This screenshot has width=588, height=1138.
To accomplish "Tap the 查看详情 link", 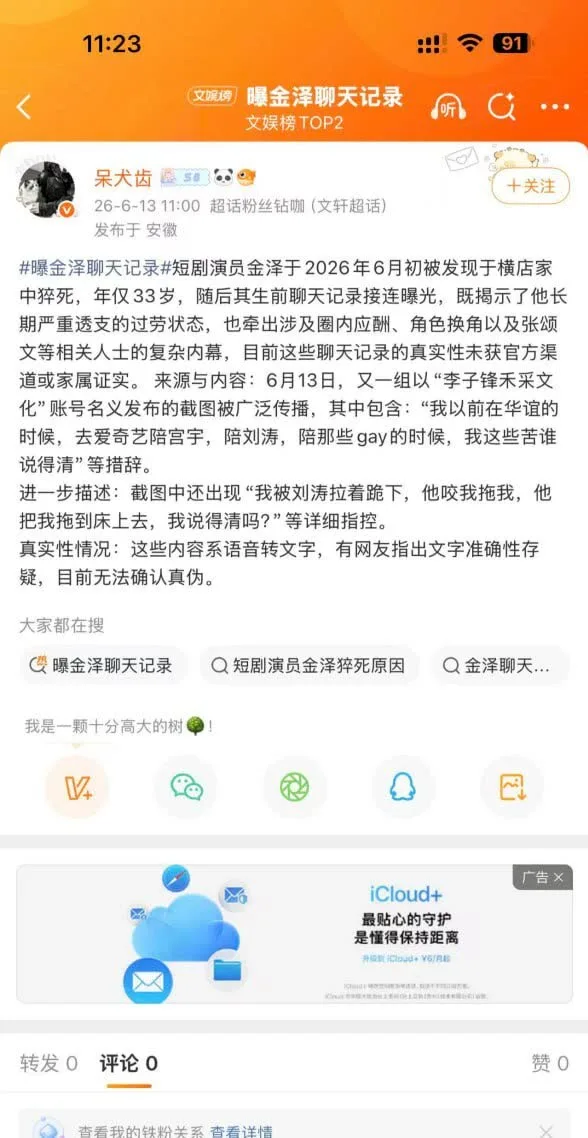I will tap(241, 1131).
